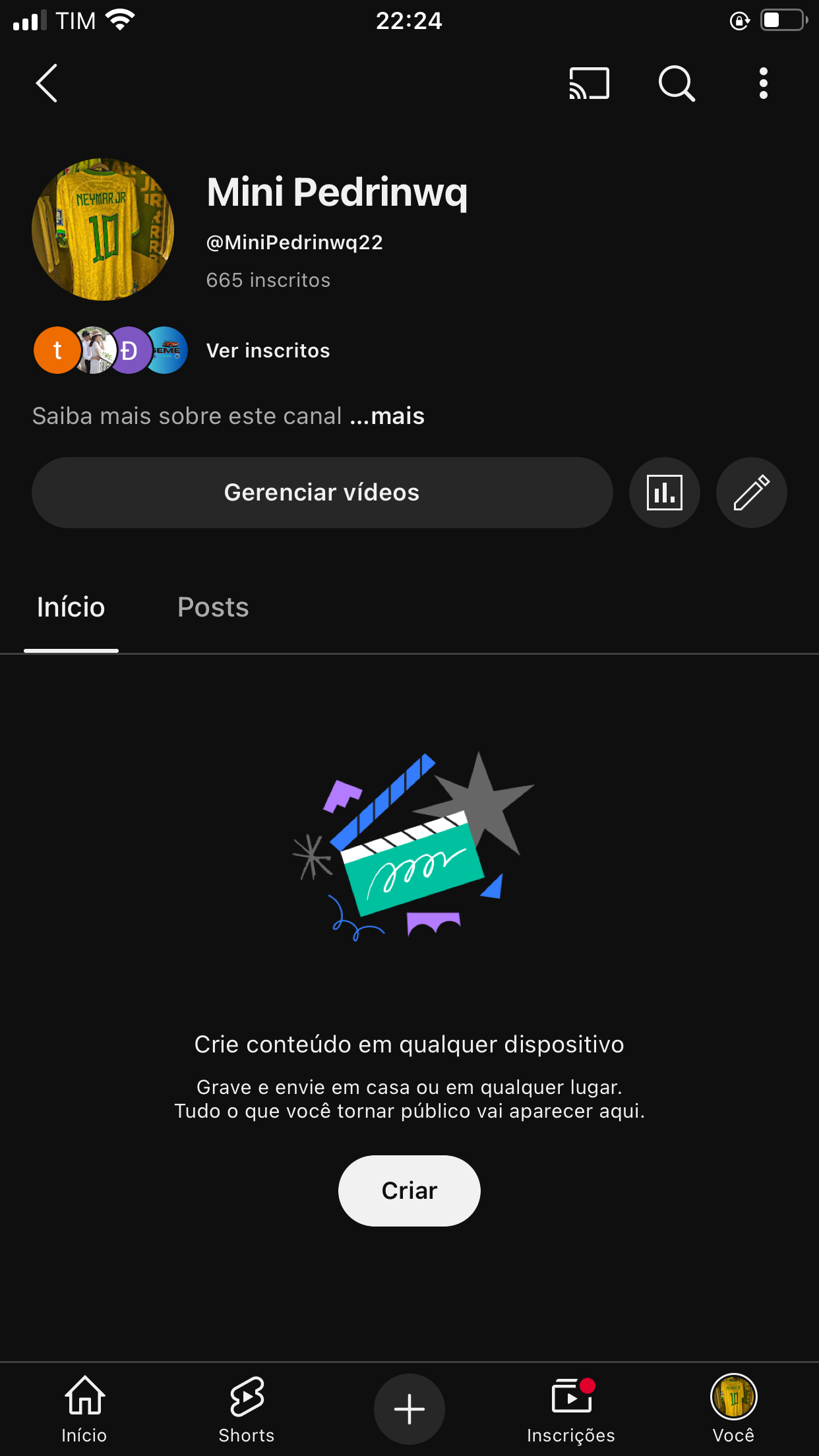The image size is (819, 1456).
Task: Open the Você profile tab
Action: click(x=733, y=1409)
